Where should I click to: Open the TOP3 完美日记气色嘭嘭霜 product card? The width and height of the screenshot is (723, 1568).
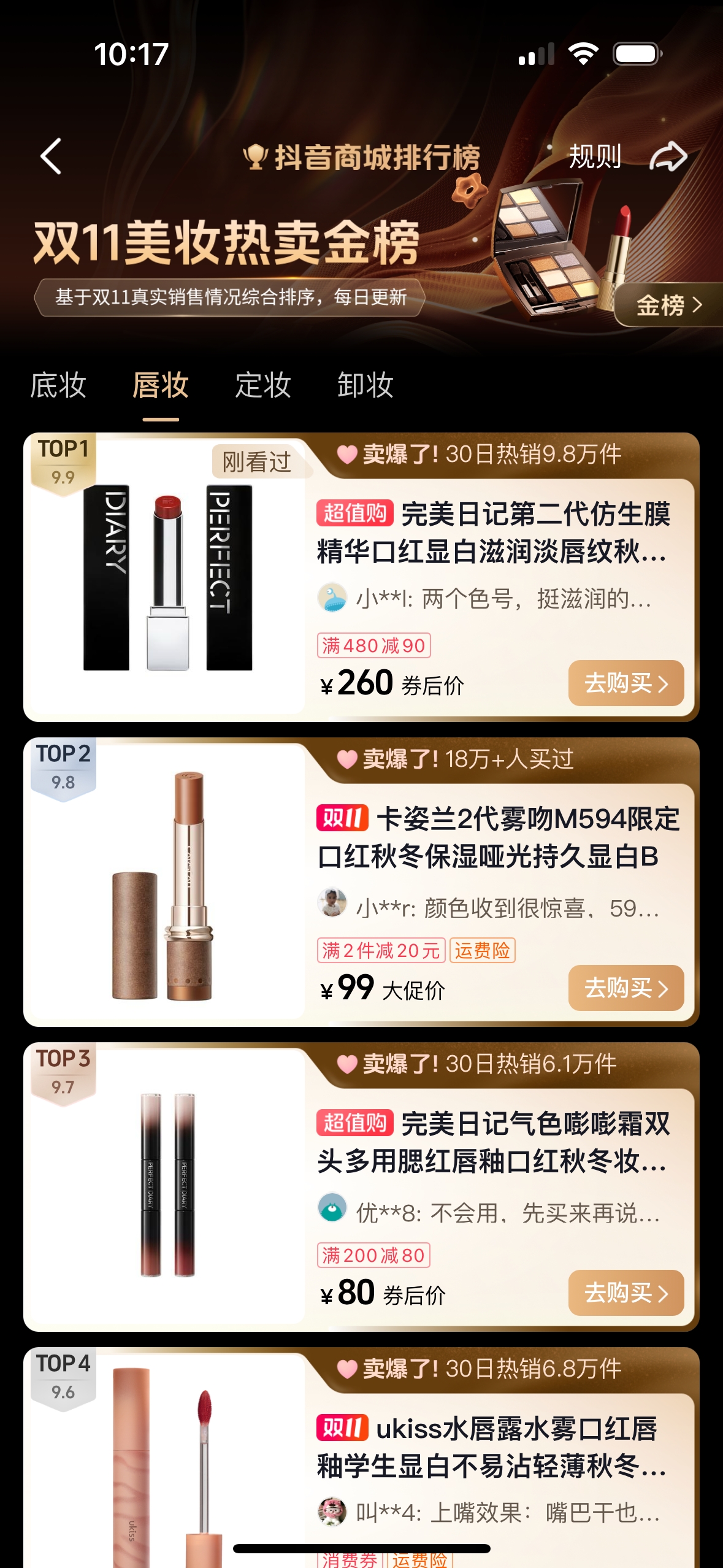coord(491,1143)
